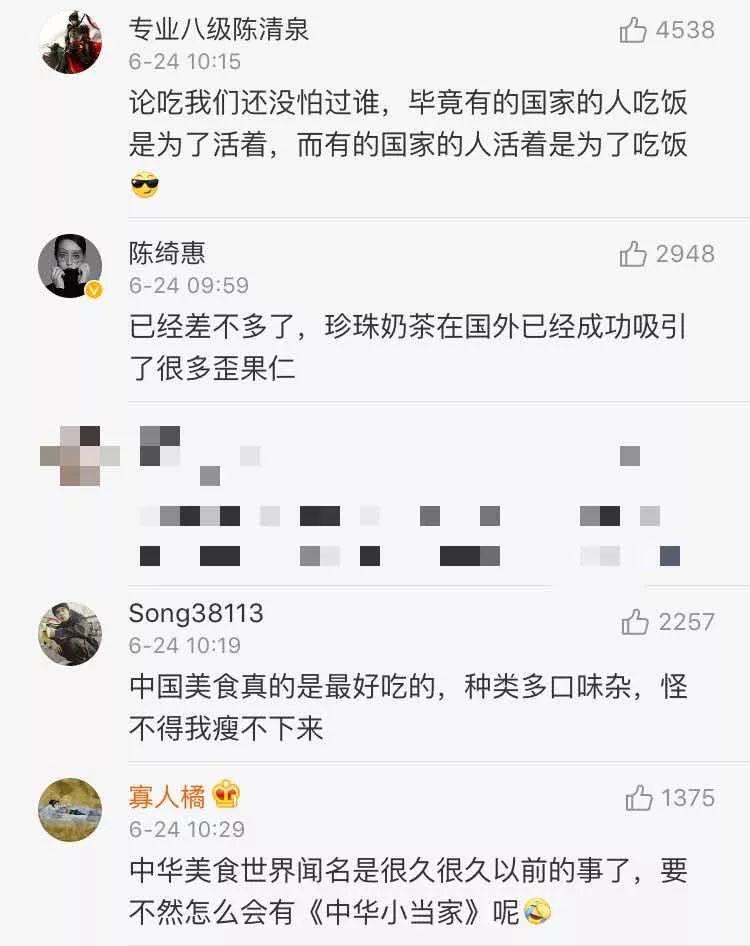This screenshot has width=750, height=946.
Task: Open 寡人橘's profile avatar
Action: click(70, 809)
